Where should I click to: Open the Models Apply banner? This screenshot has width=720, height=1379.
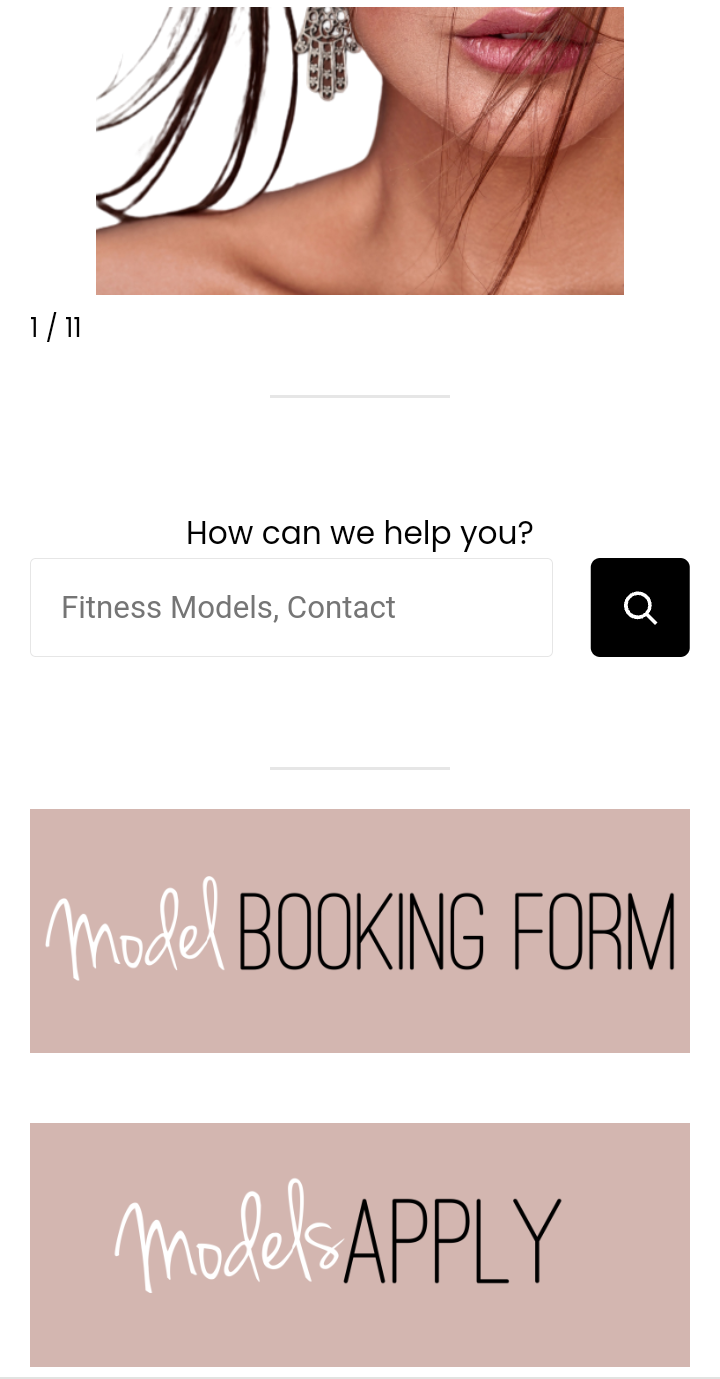pos(360,1244)
